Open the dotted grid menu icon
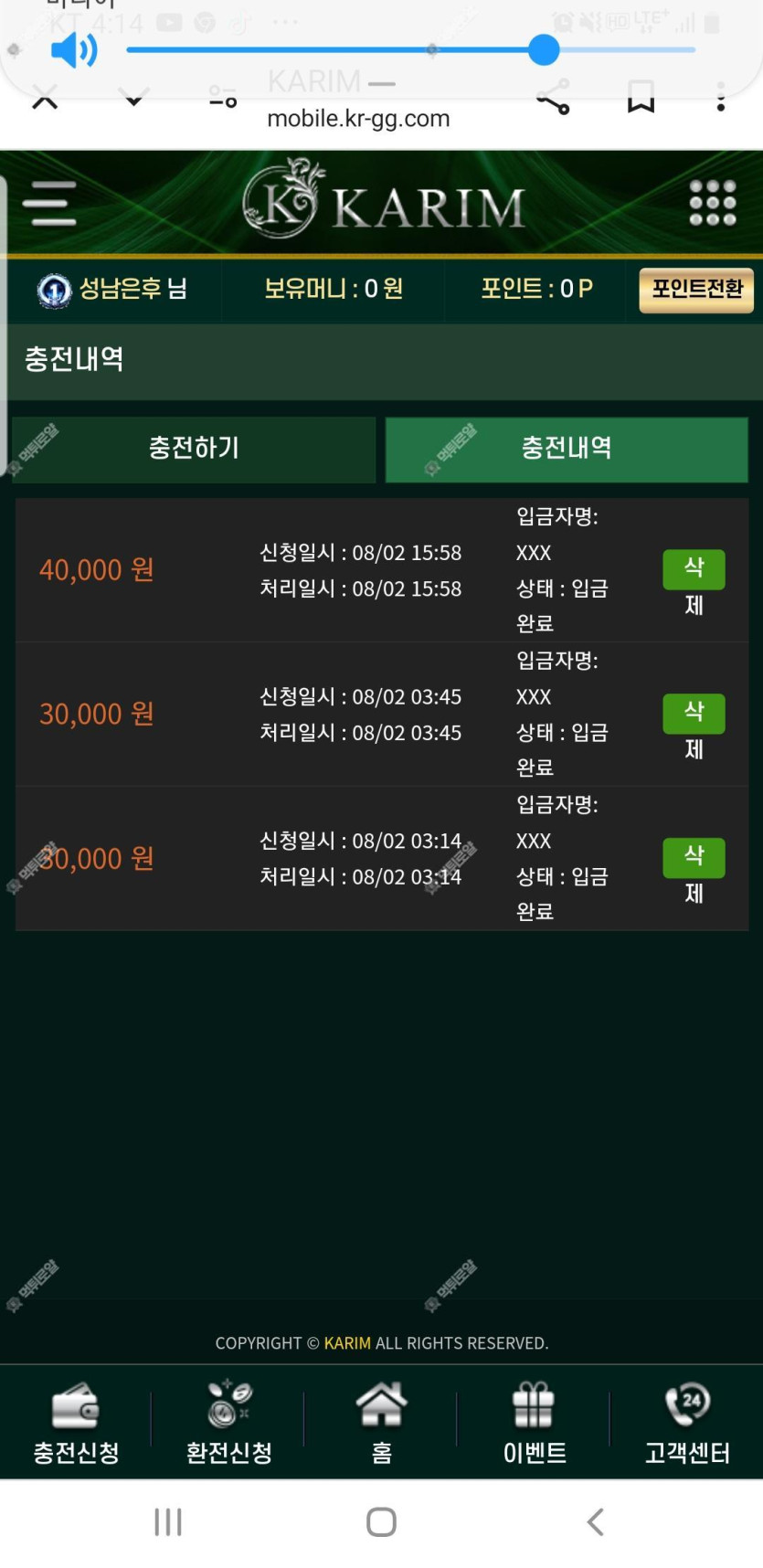Screen dimensions: 763x1568 coord(713,202)
